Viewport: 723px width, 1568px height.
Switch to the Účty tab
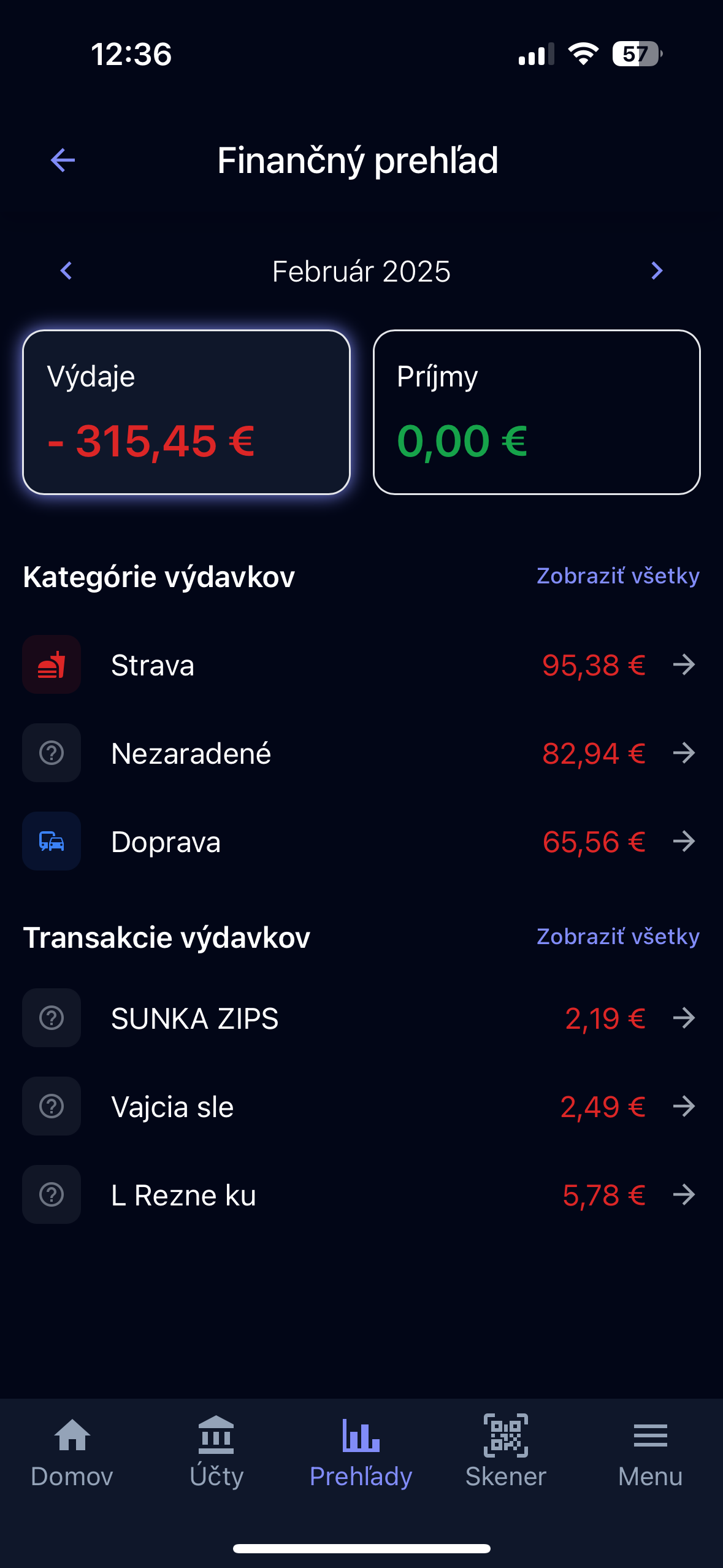pos(216,1453)
